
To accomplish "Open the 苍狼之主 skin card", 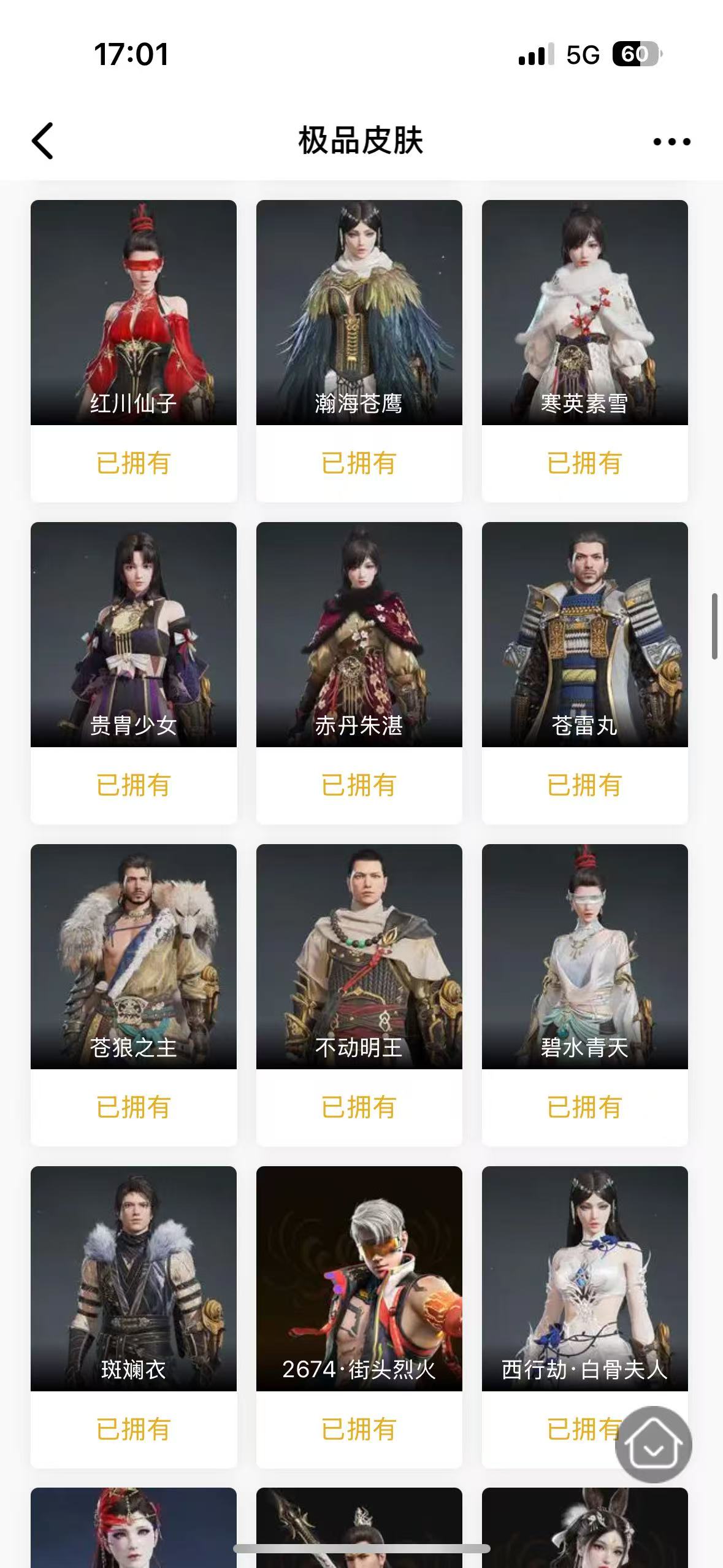I will [134, 957].
